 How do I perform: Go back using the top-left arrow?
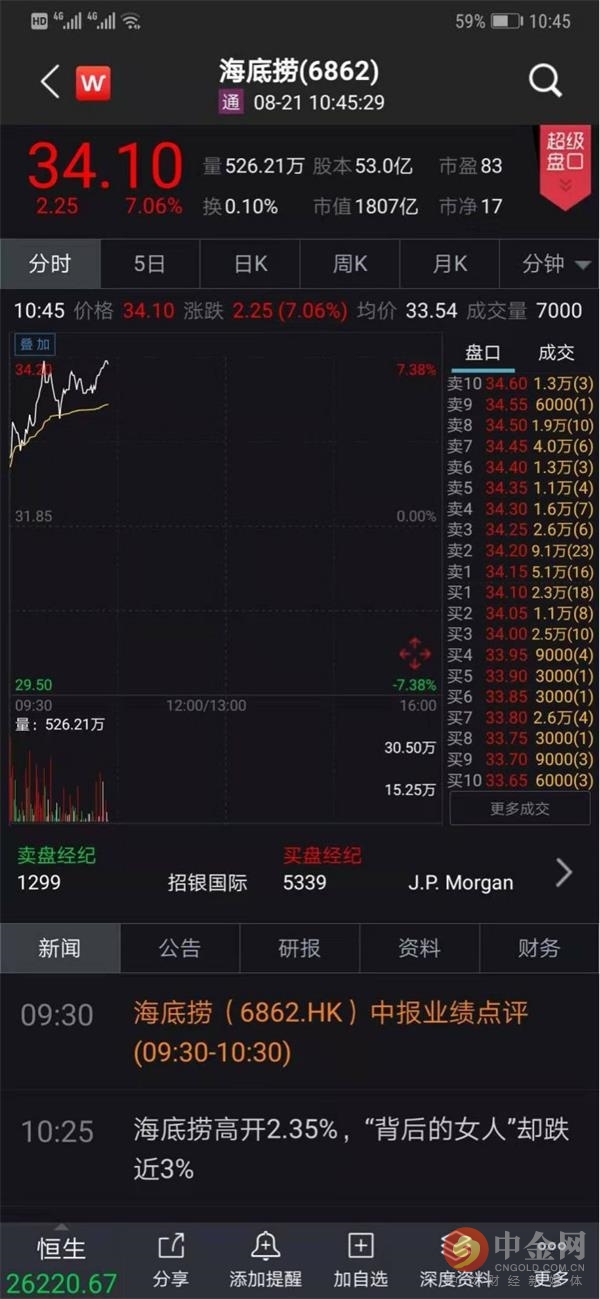point(50,82)
